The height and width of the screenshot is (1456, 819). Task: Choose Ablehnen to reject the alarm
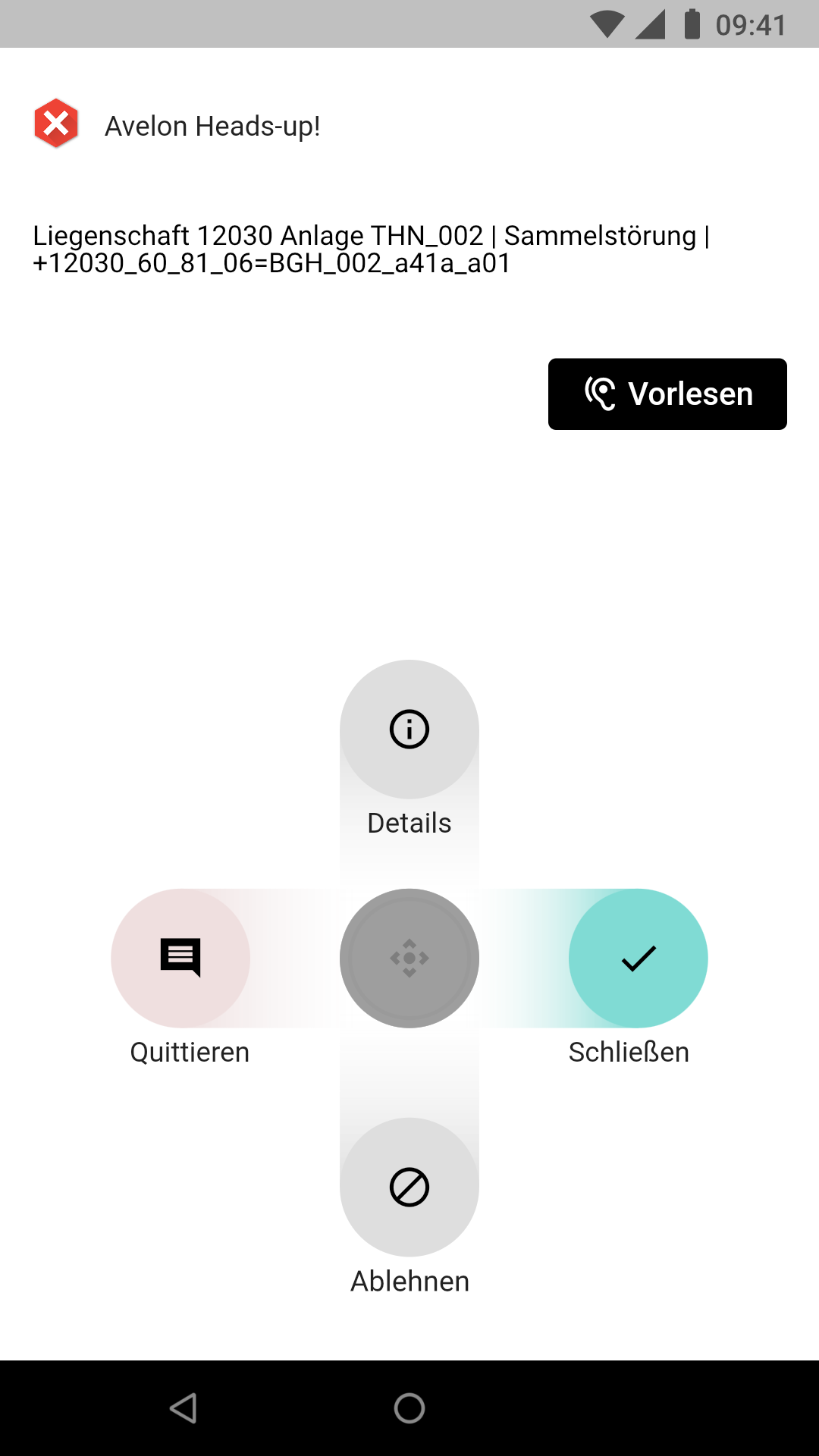[409, 1188]
